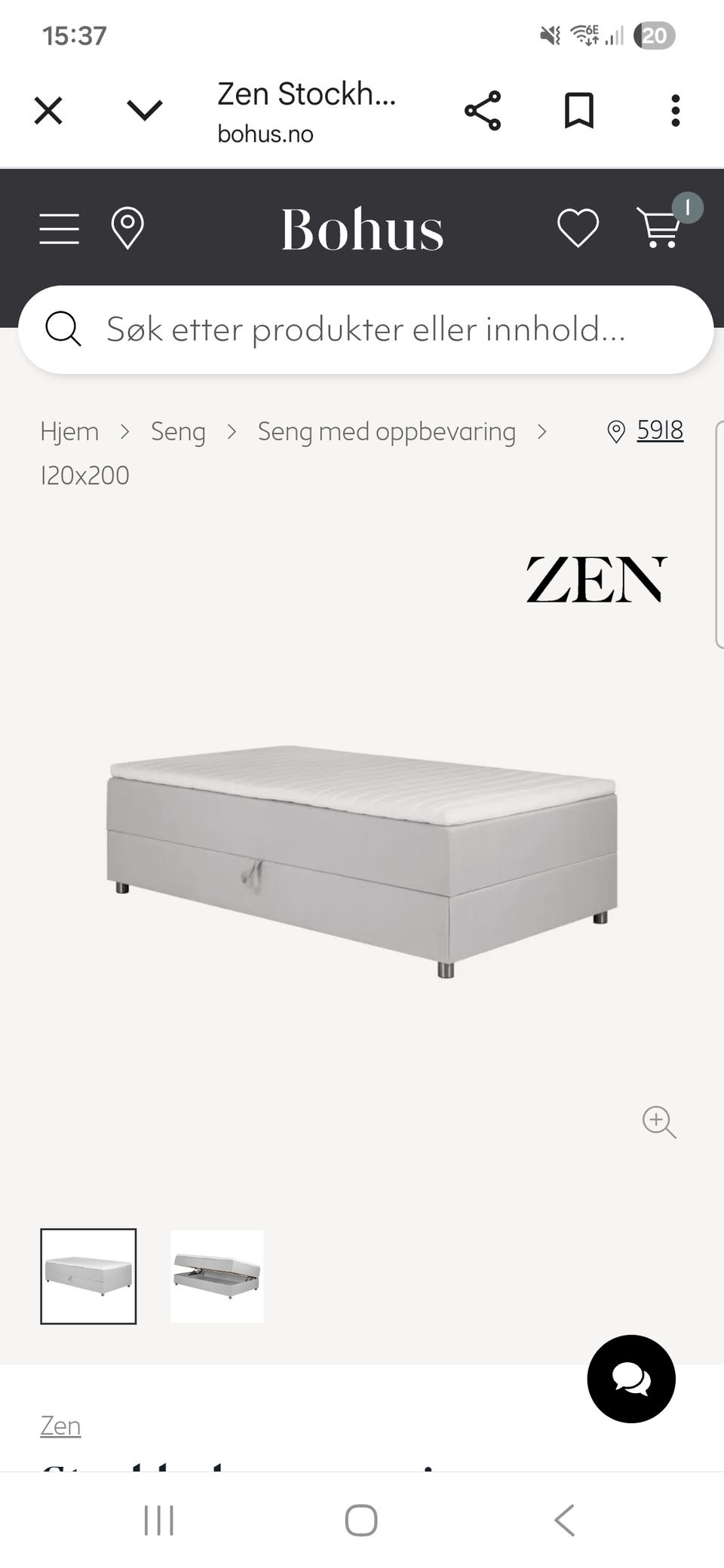The image size is (724, 1568).
Task: View the shopping cart
Action: click(x=660, y=228)
